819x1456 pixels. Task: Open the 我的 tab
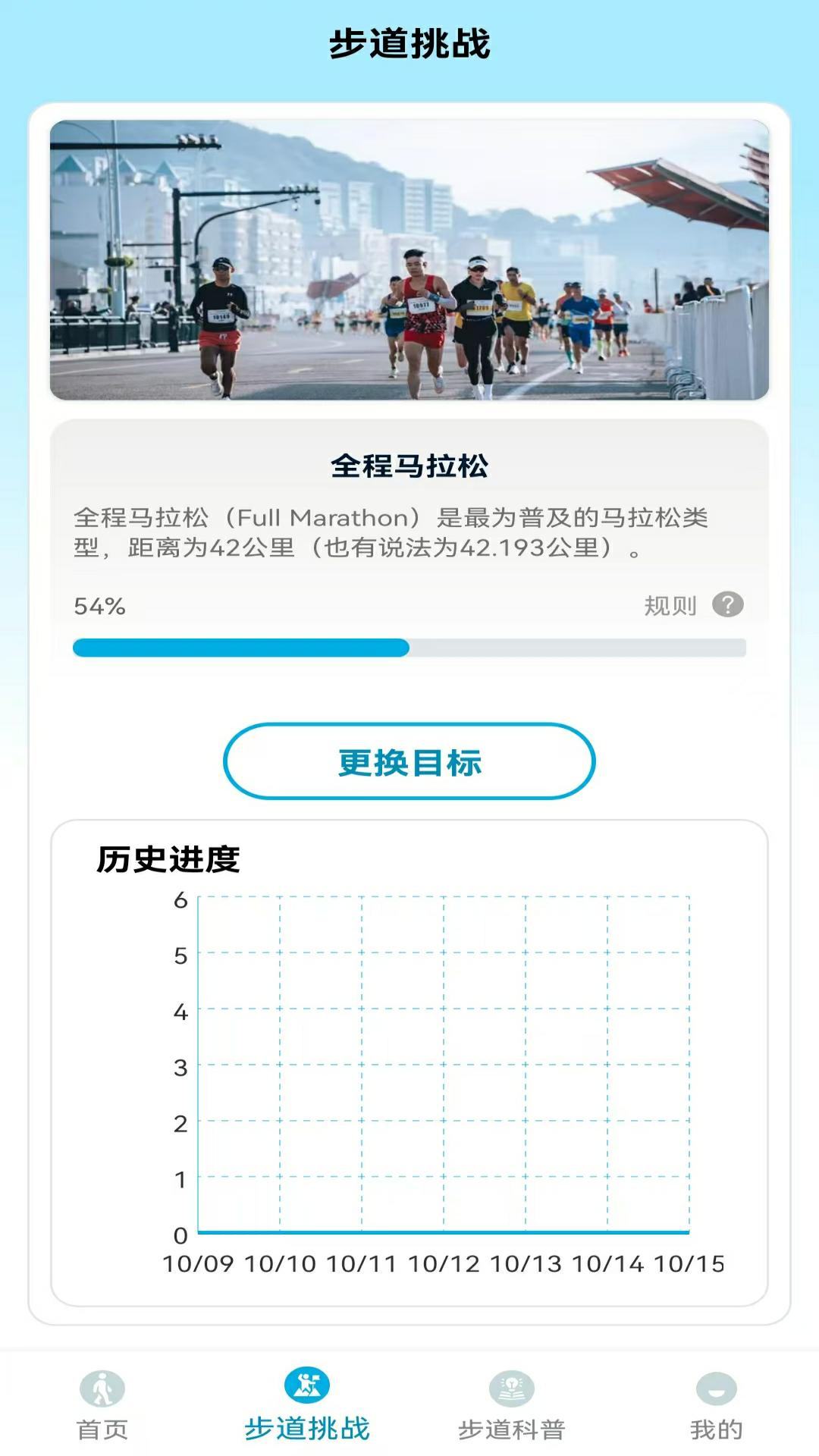coord(716,1405)
